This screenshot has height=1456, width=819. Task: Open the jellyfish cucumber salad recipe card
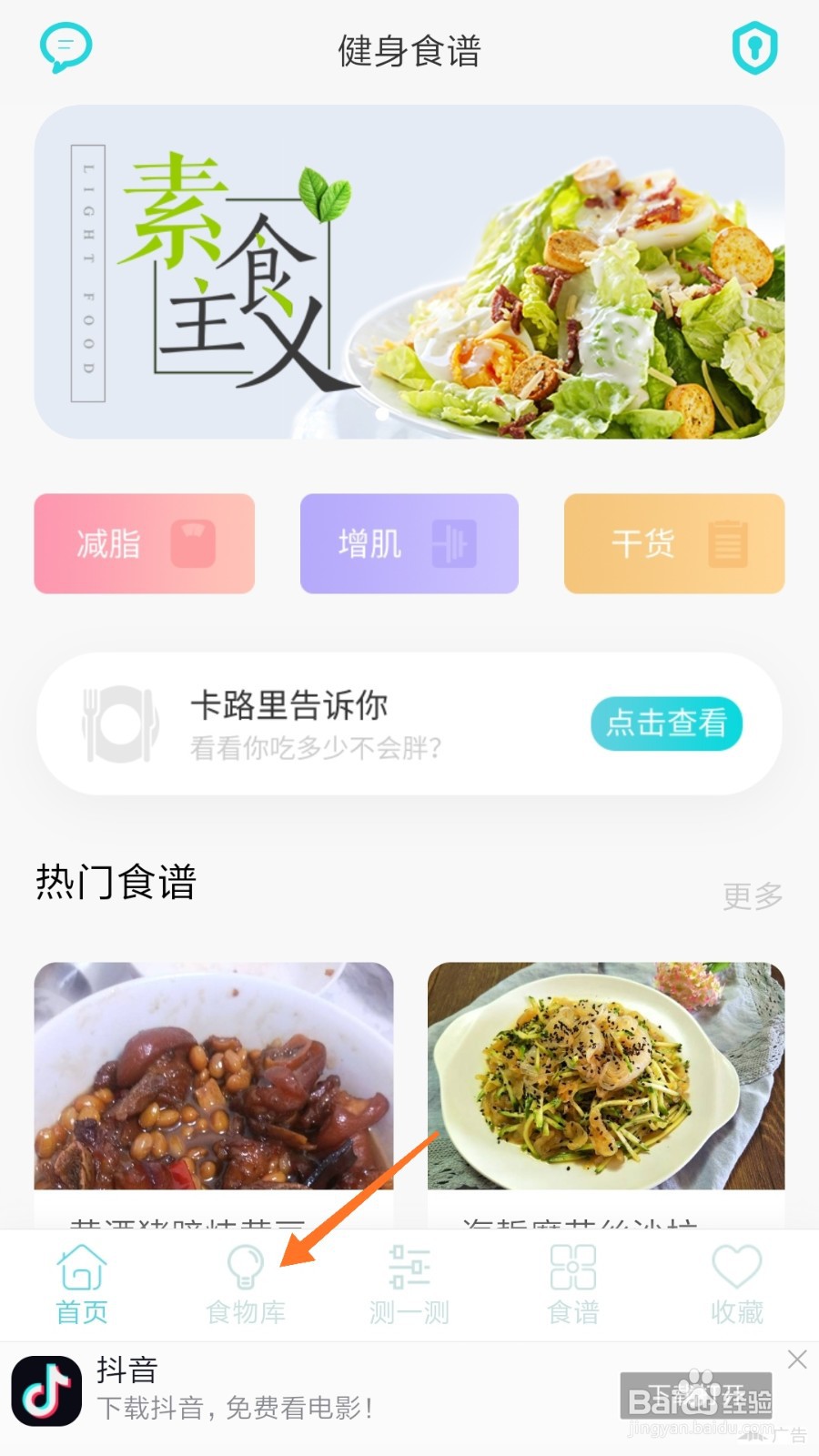click(x=606, y=1083)
